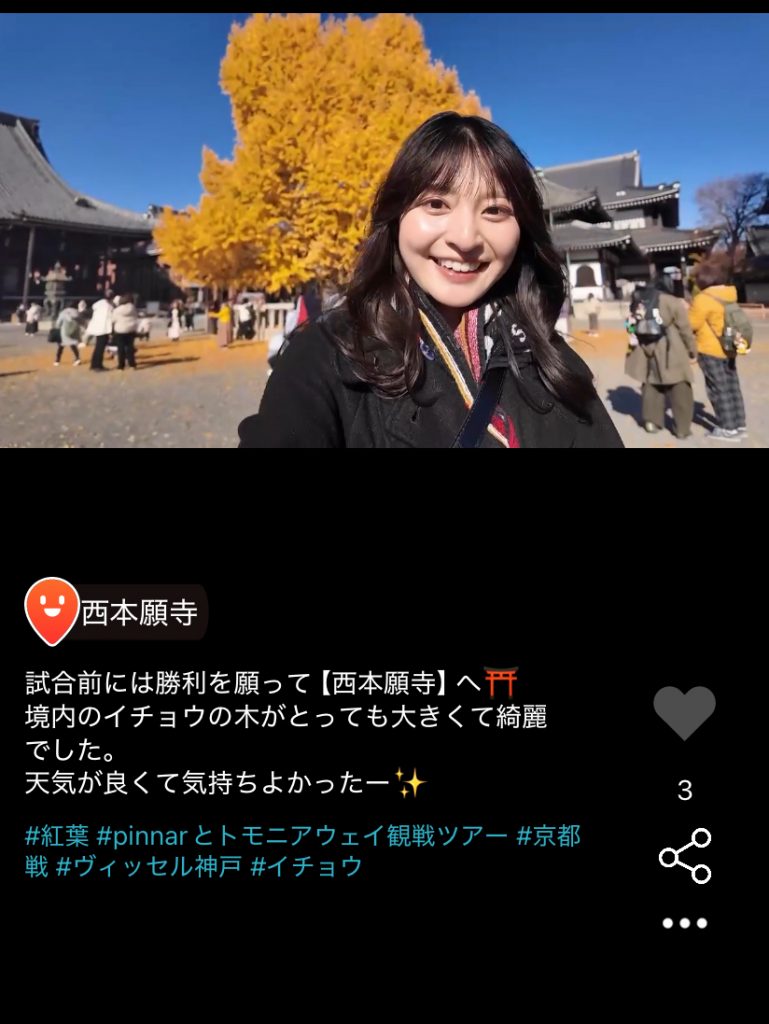Open the #ヴィッセル神戸 hashtag
The image size is (769, 1024).
(148, 866)
